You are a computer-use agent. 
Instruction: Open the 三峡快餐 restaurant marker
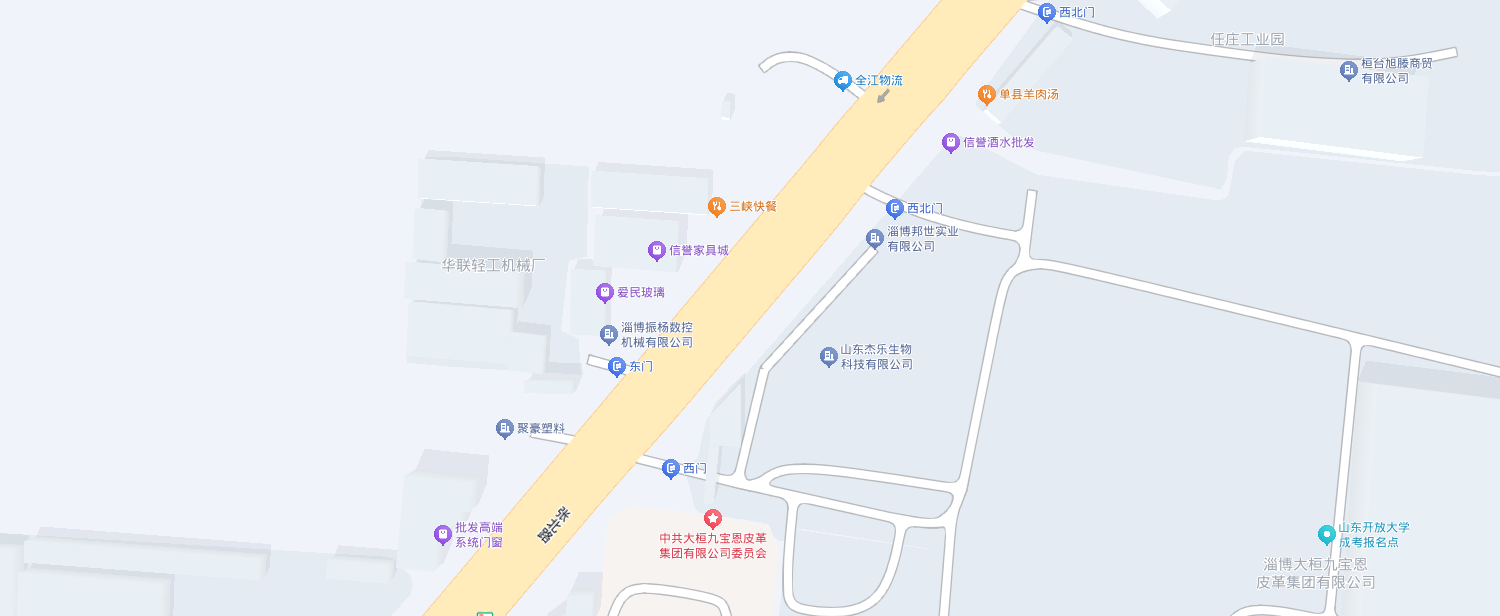pos(716,206)
